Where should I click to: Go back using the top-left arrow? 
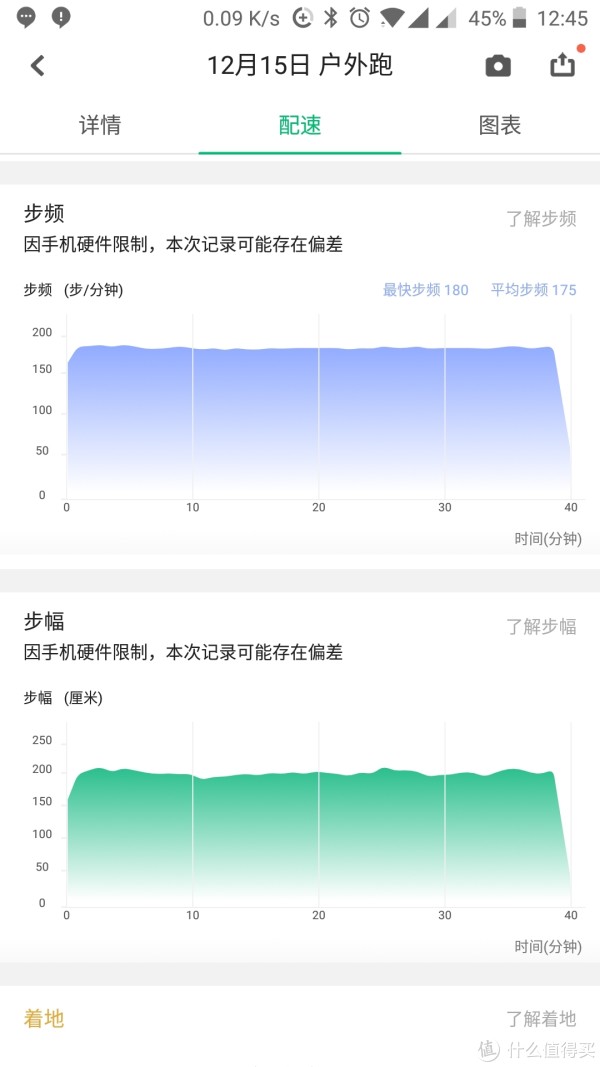pyautogui.click(x=37, y=66)
